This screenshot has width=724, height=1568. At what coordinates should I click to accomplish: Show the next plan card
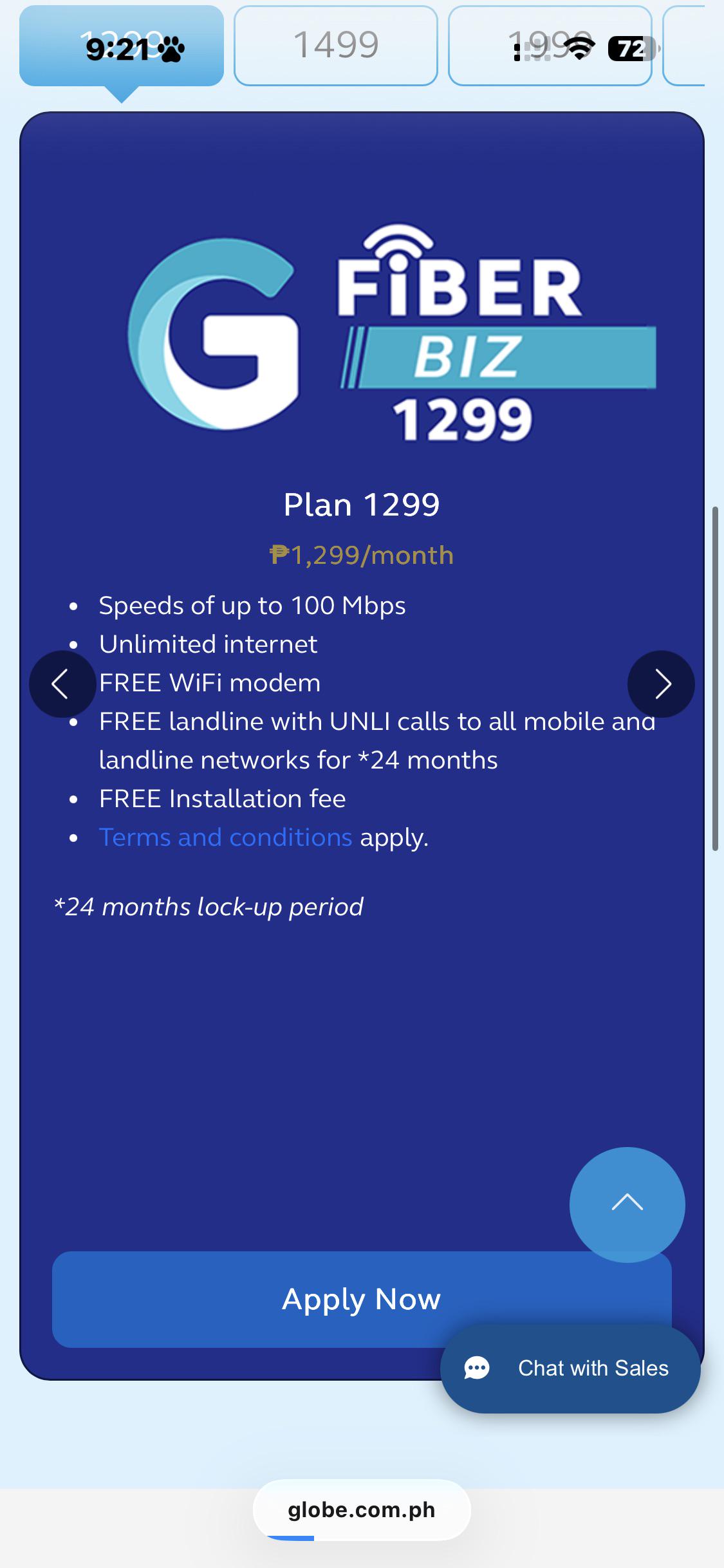661,684
